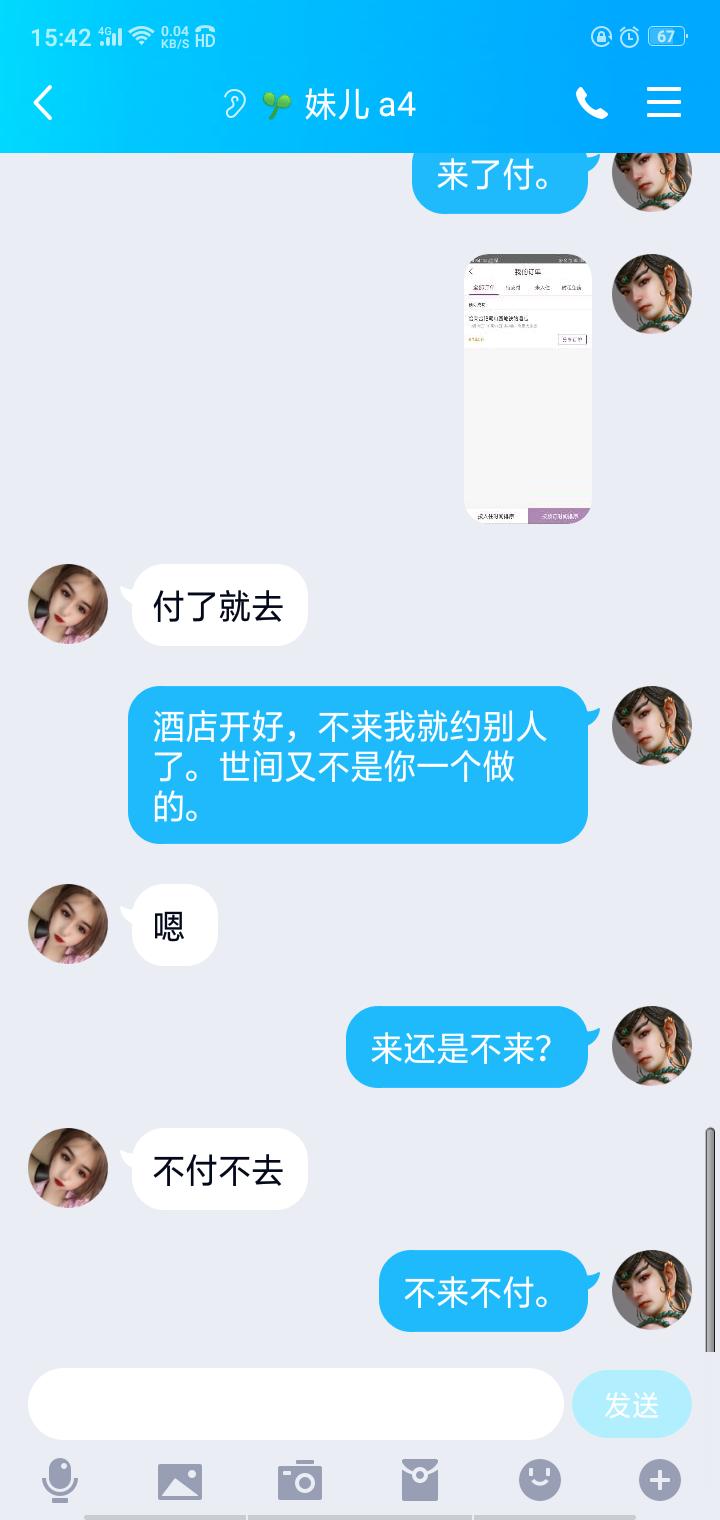Select the camera icon to take a photo
The image size is (720, 1520).
pyautogui.click(x=301, y=1478)
